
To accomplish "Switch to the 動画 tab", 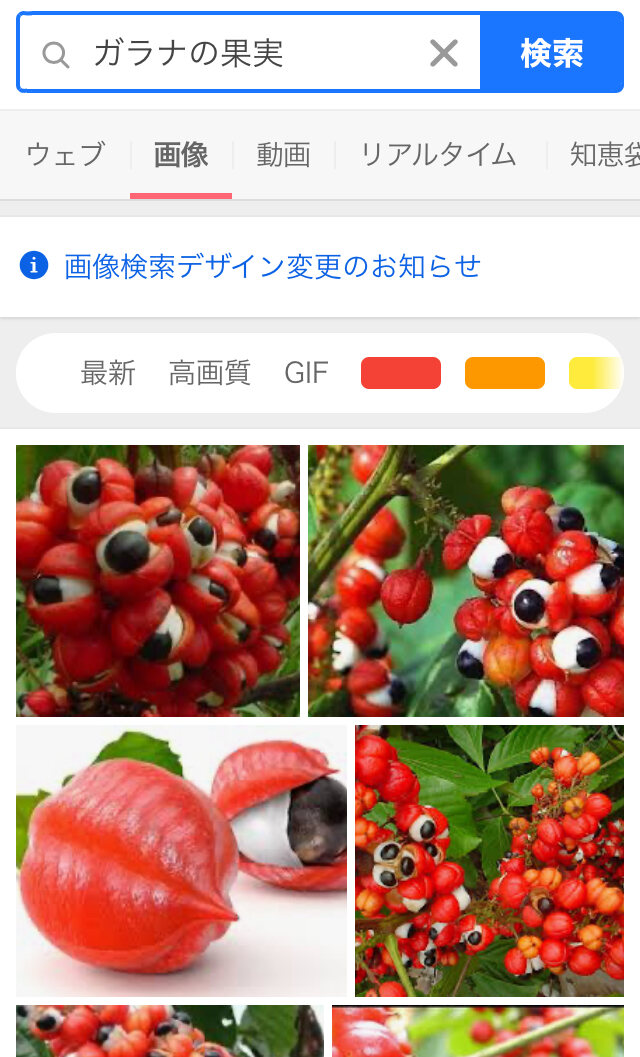I will click(283, 155).
